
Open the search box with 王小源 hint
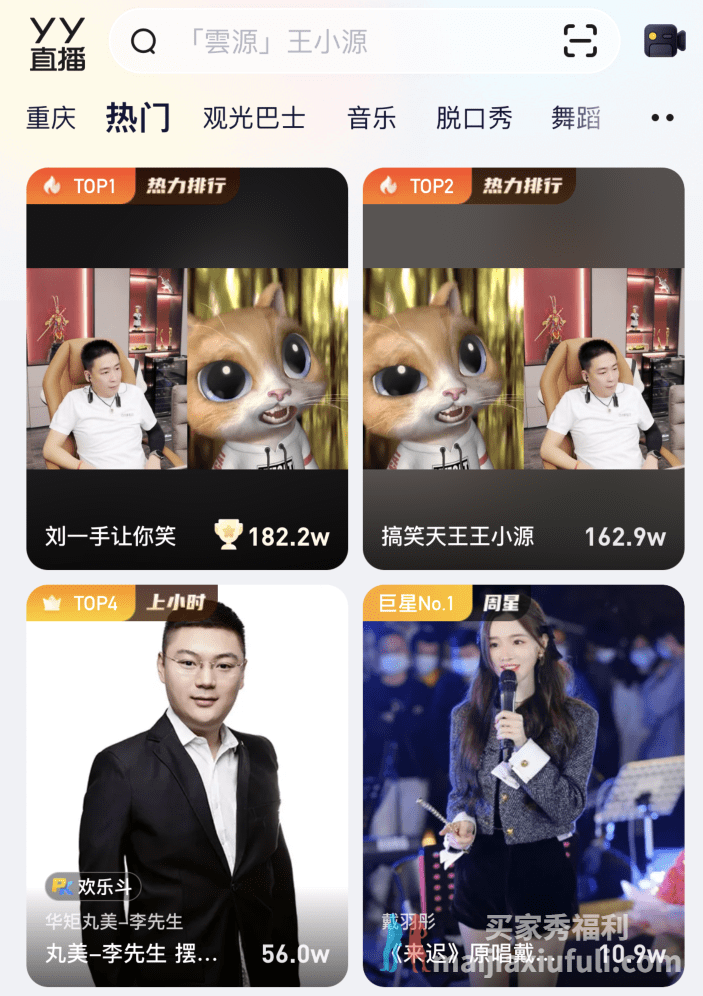tap(340, 41)
